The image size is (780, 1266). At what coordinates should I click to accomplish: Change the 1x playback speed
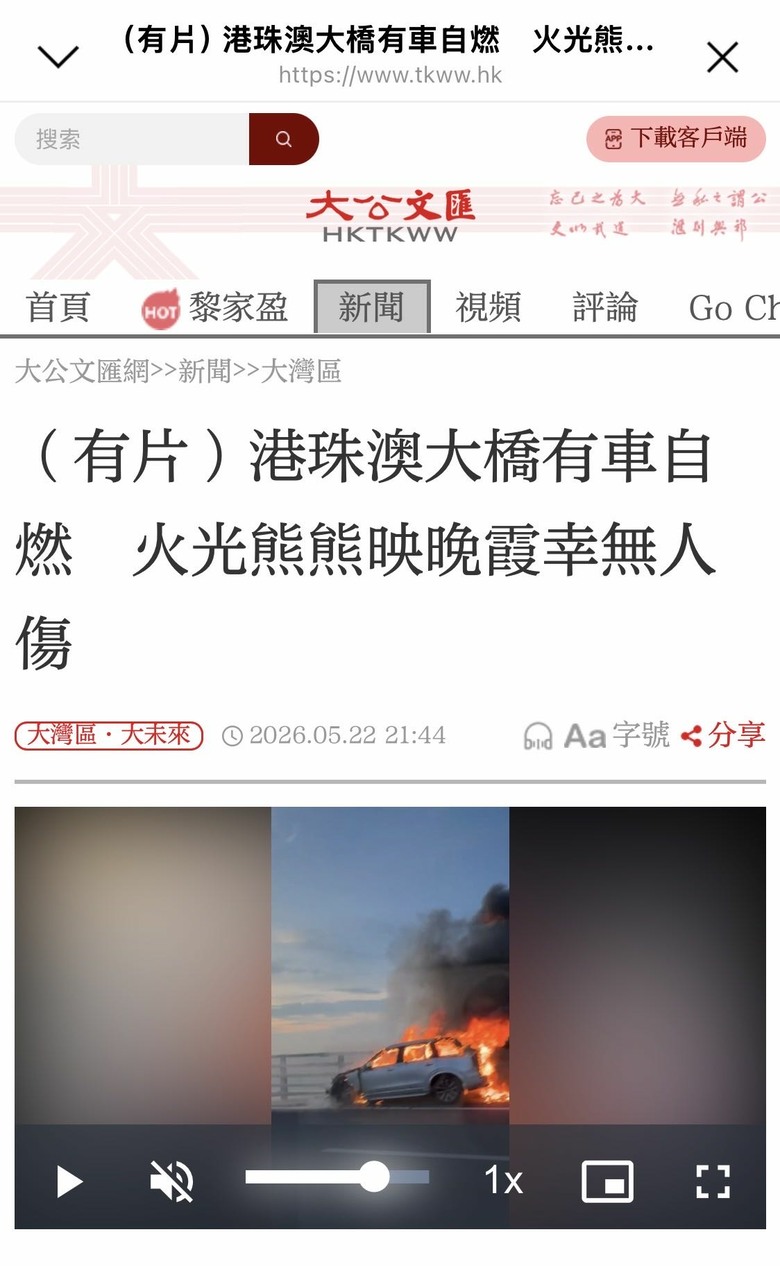click(x=503, y=1182)
